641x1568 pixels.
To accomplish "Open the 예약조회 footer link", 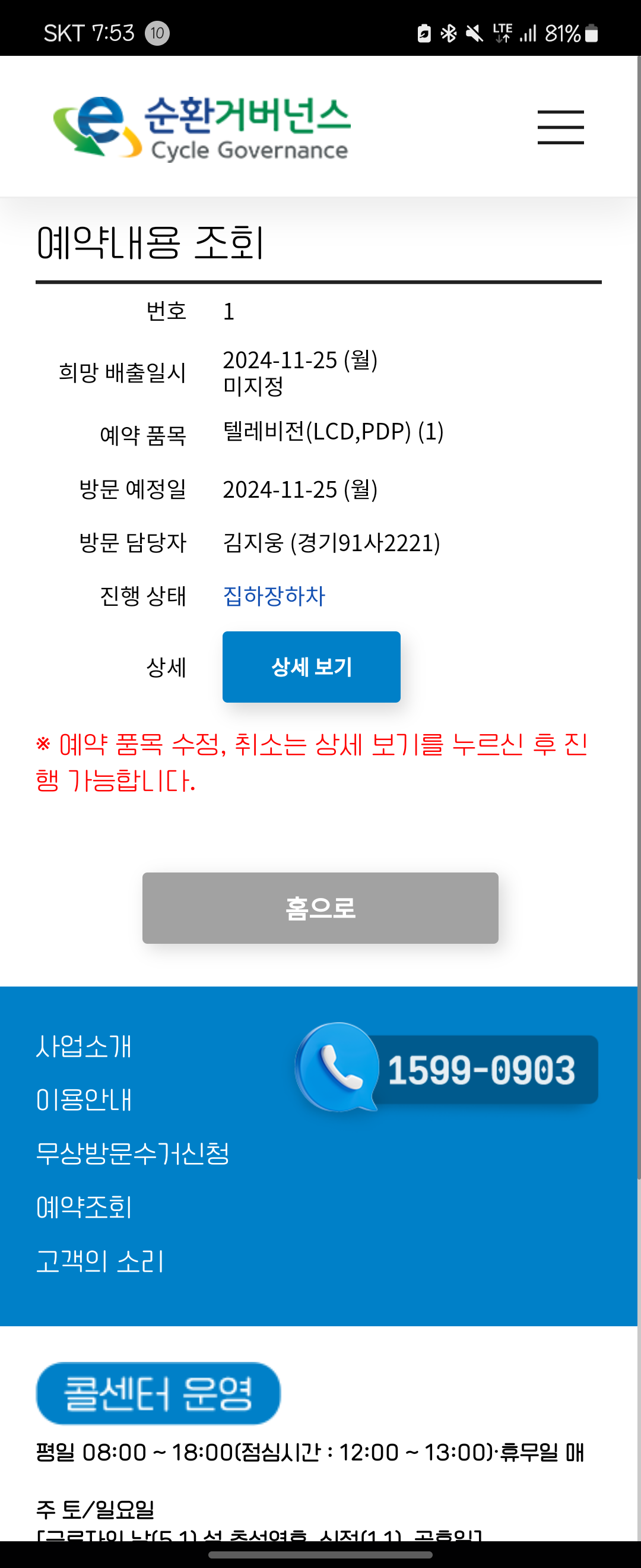I will click(84, 1207).
